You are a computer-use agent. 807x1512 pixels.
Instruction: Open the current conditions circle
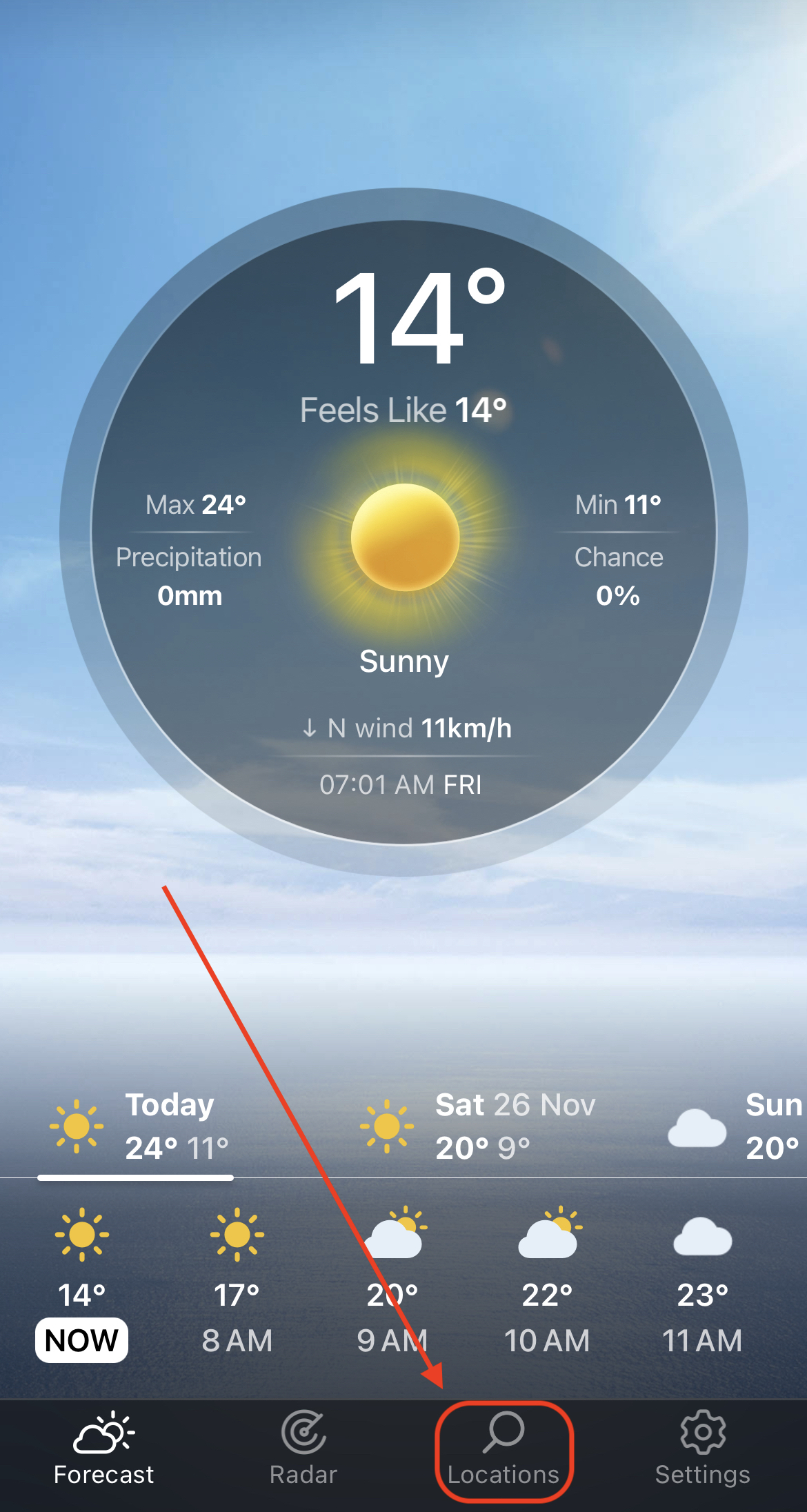click(403, 532)
